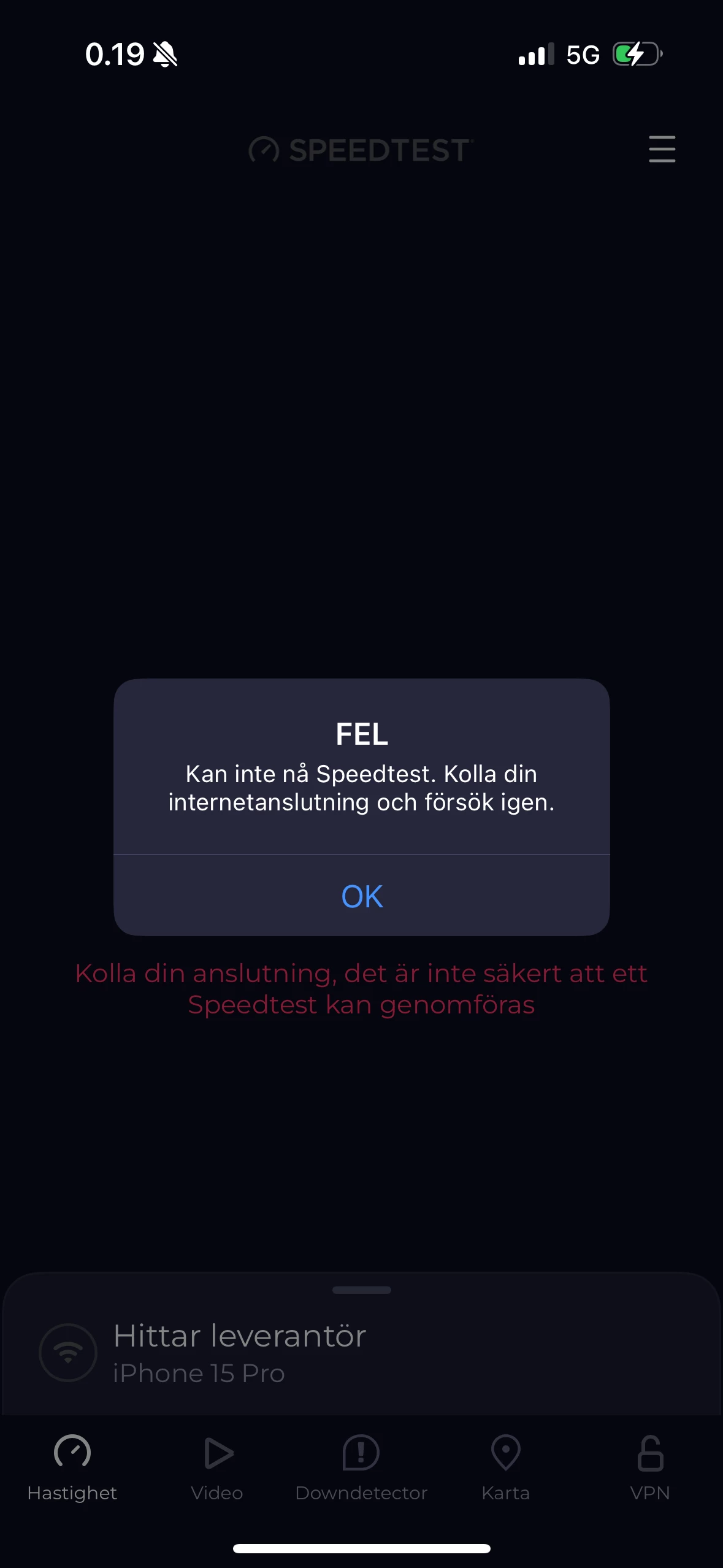This screenshot has width=723, height=1568.
Task: Switch to the Hastighet tab
Action: click(x=72, y=1467)
